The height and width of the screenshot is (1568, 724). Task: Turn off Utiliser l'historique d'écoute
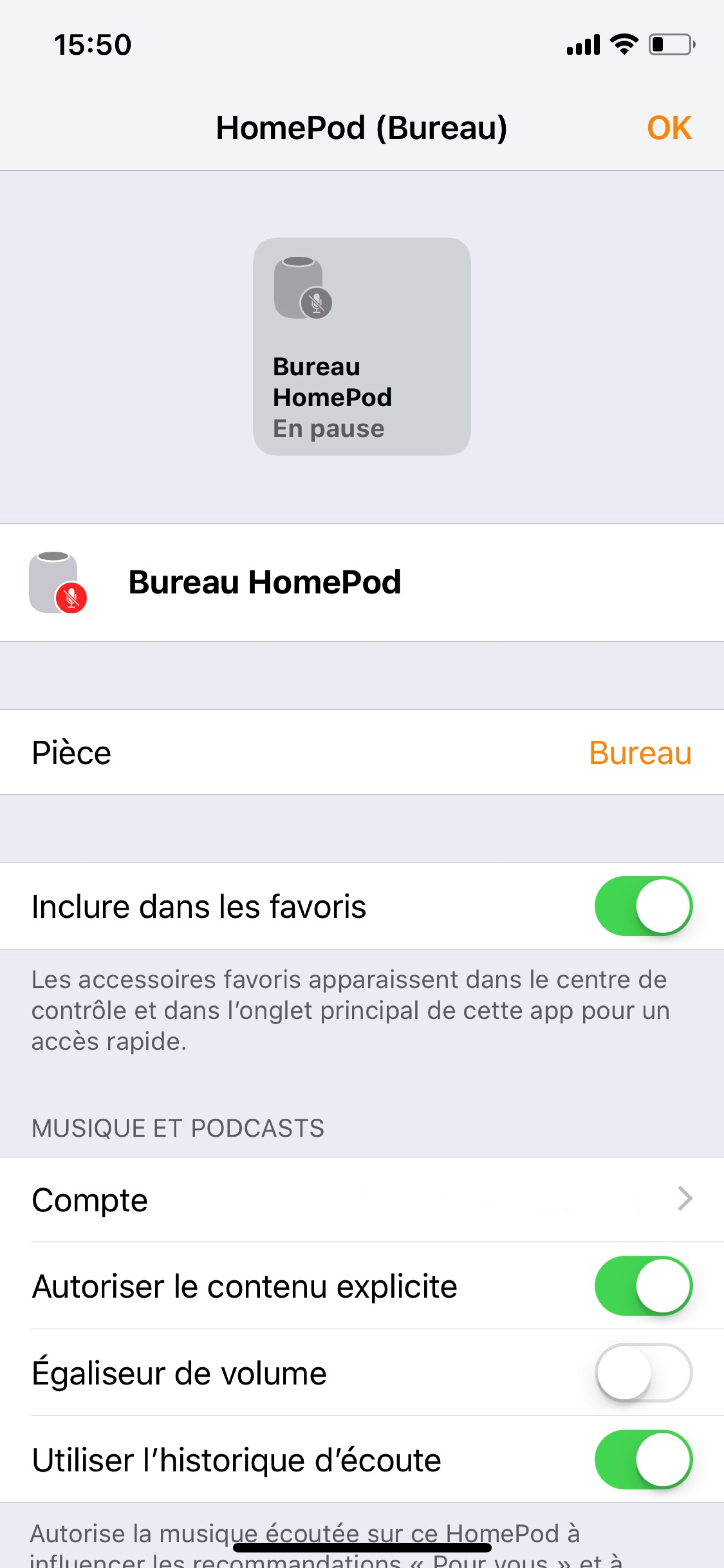point(643,1460)
